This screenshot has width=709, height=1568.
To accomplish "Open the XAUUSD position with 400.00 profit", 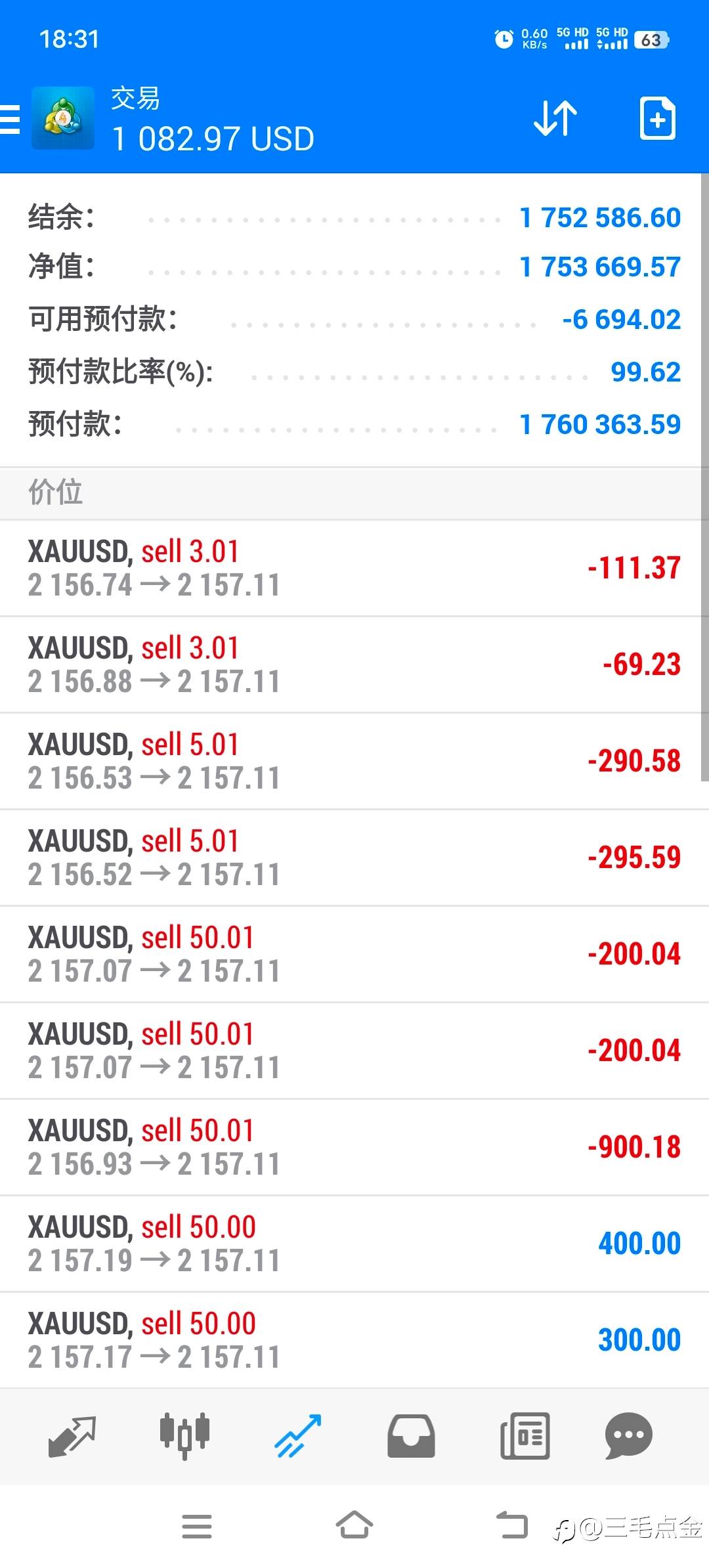I will [x=354, y=1244].
